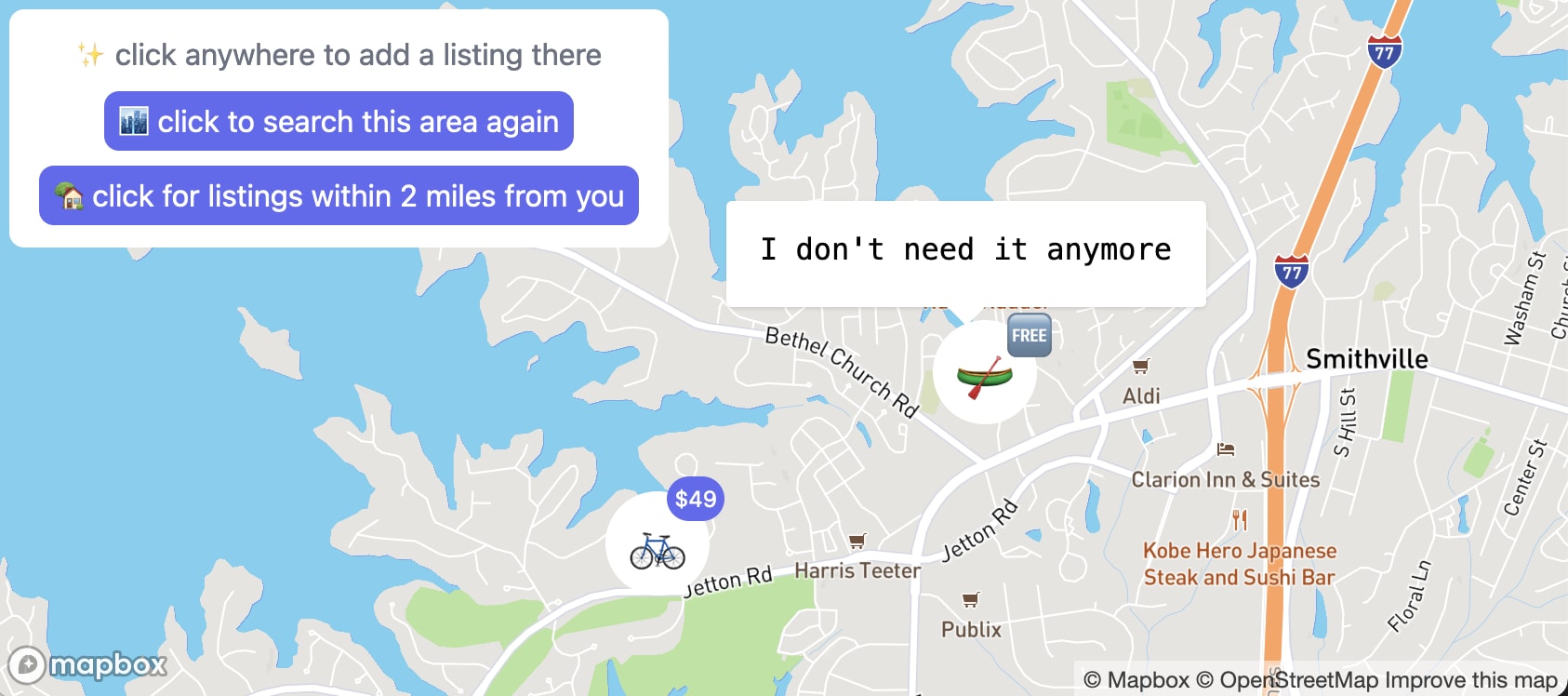Open the © Mapbox attribution link

[1136, 680]
